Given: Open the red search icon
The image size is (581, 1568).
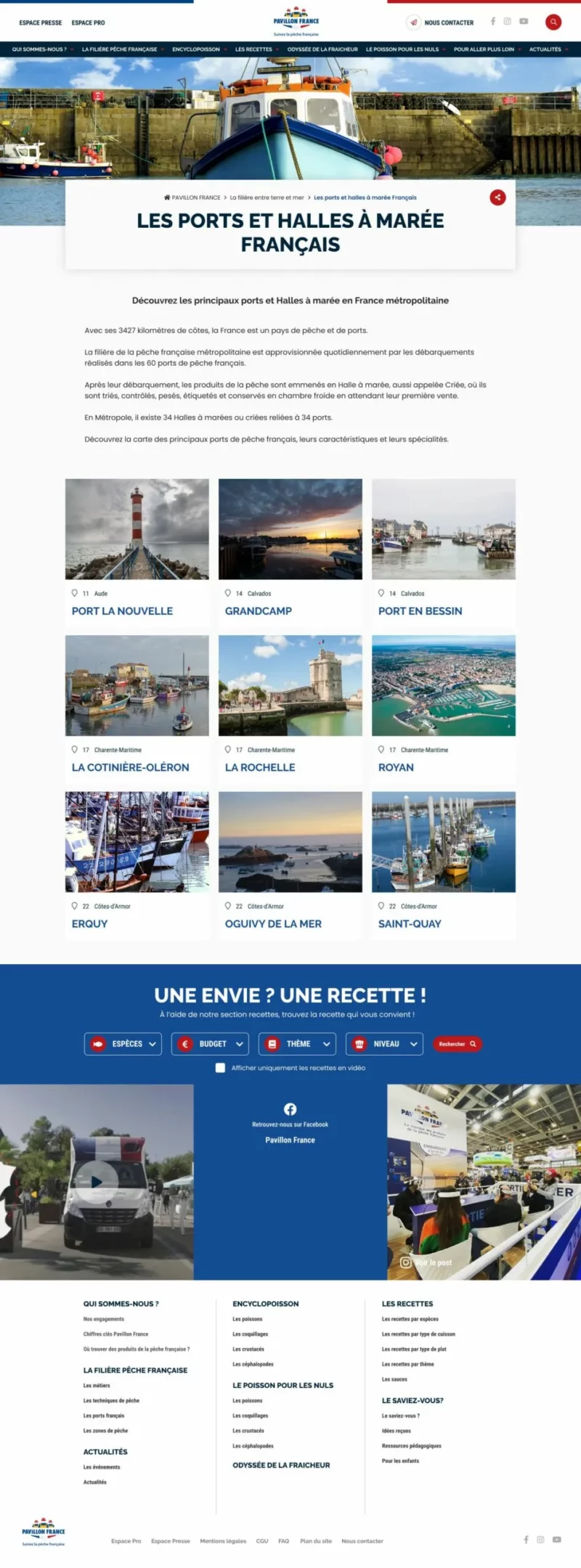Looking at the screenshot, I should click(553, 23).
